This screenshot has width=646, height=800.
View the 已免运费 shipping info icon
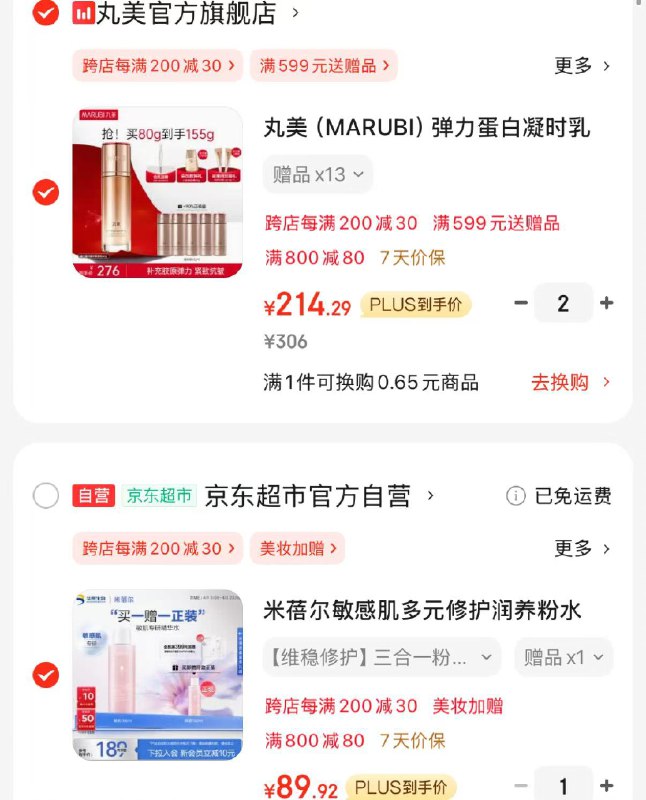tap(515, 496)
